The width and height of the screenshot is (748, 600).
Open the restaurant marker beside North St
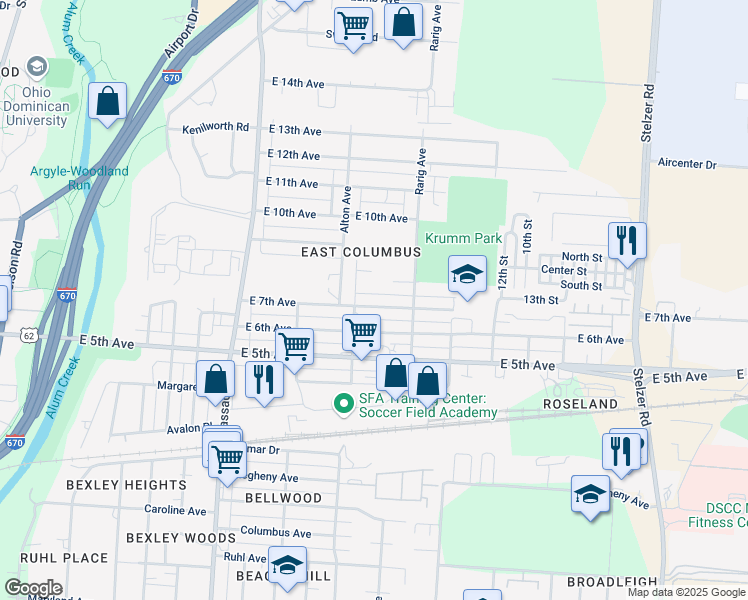coord(627,241)
